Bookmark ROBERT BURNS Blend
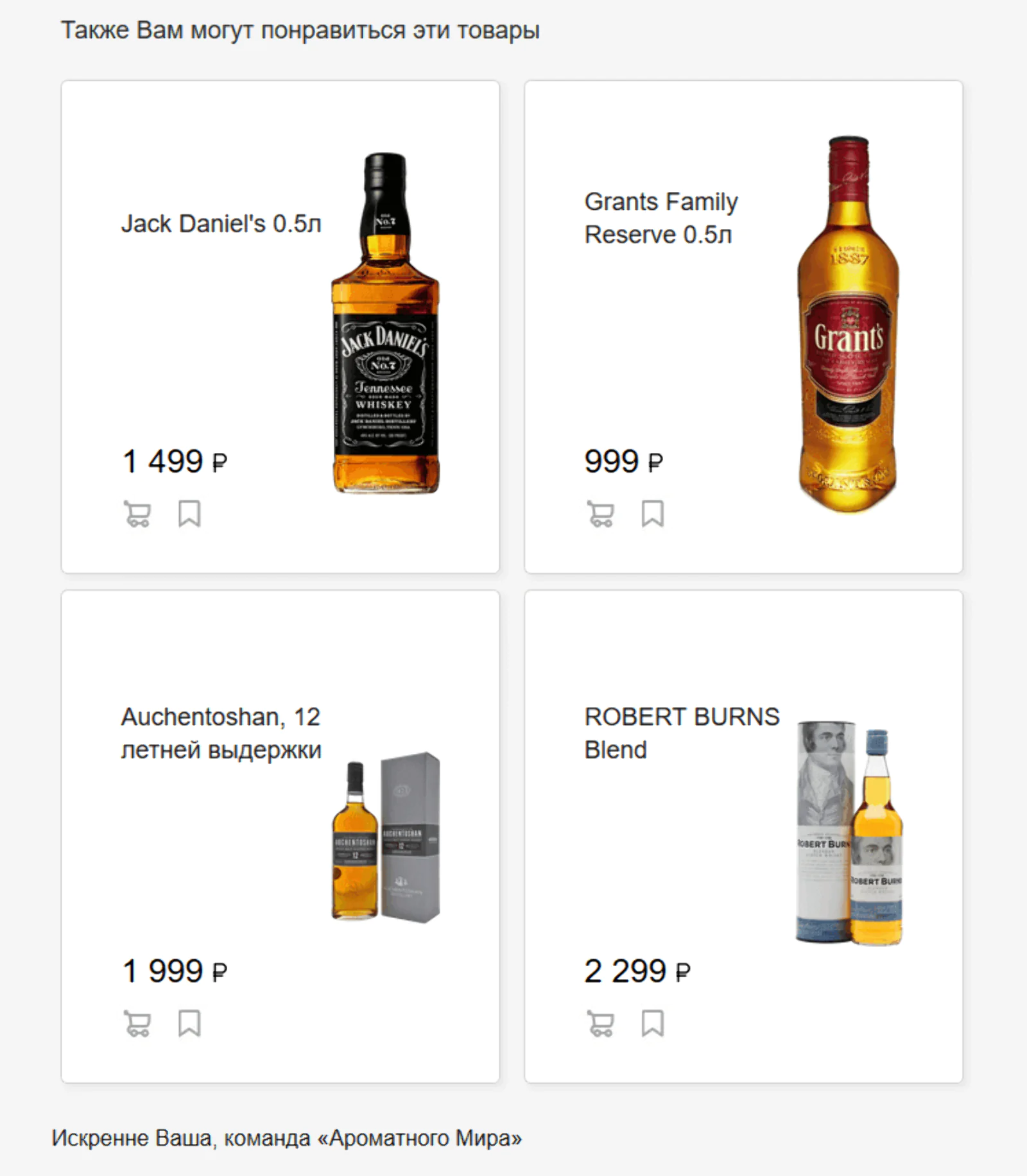Screen dimensions: 1027x1176 coord(653,1023)
